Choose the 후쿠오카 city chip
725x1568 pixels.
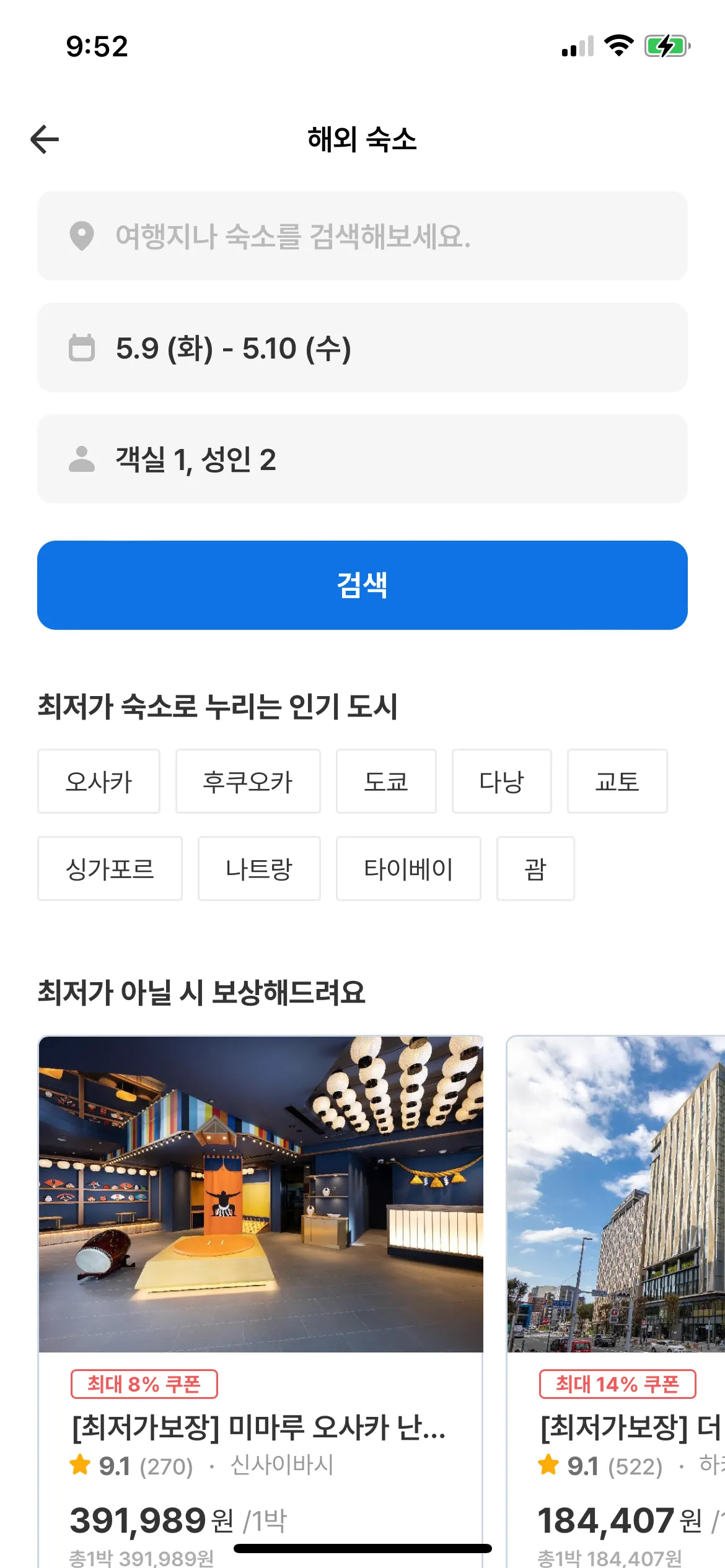click(248, 782)
